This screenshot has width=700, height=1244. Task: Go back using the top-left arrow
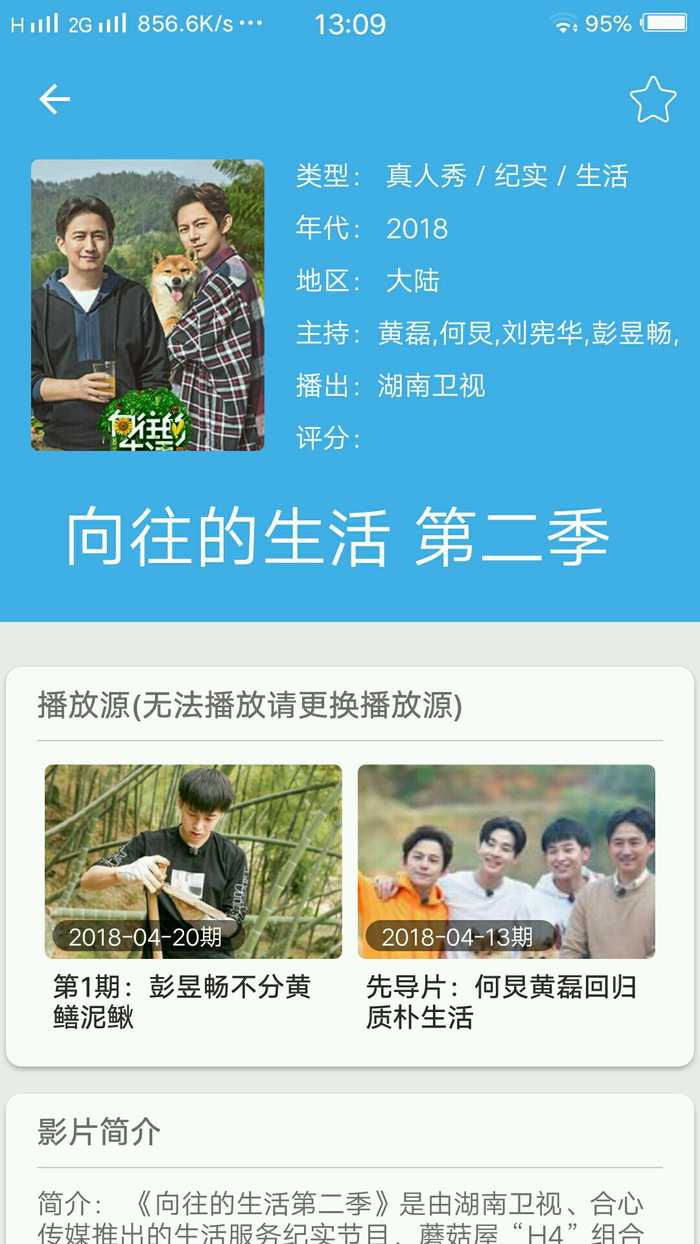pyautogui.click(x=54, y=99)
